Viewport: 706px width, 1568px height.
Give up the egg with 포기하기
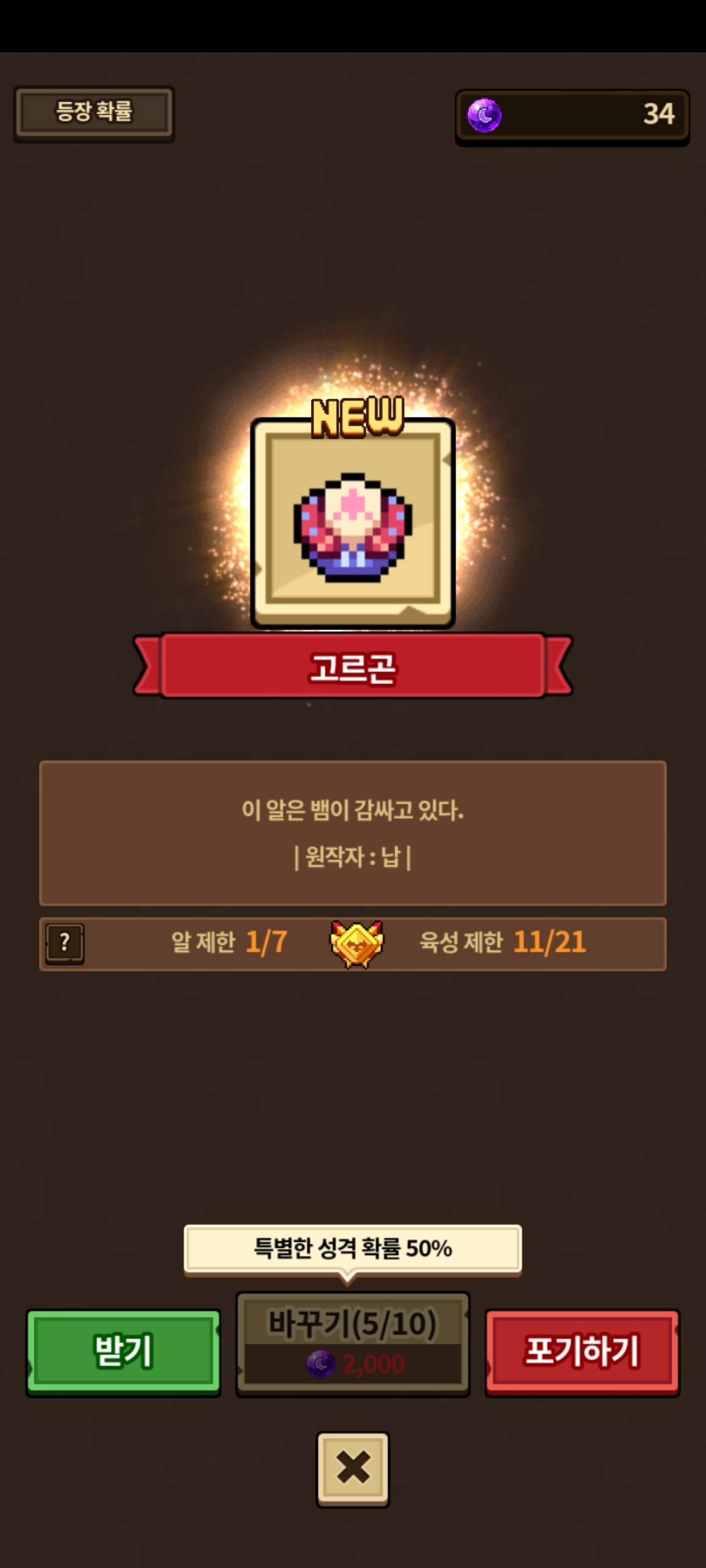(582, 1352)
